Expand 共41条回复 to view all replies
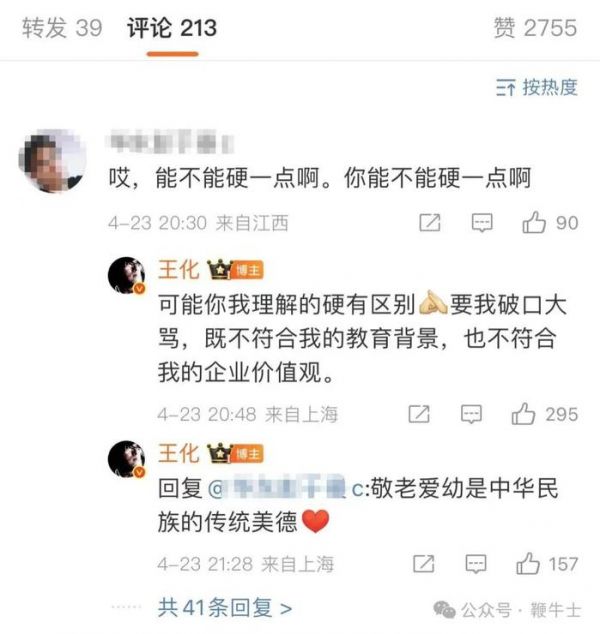 tap(224, 606)
